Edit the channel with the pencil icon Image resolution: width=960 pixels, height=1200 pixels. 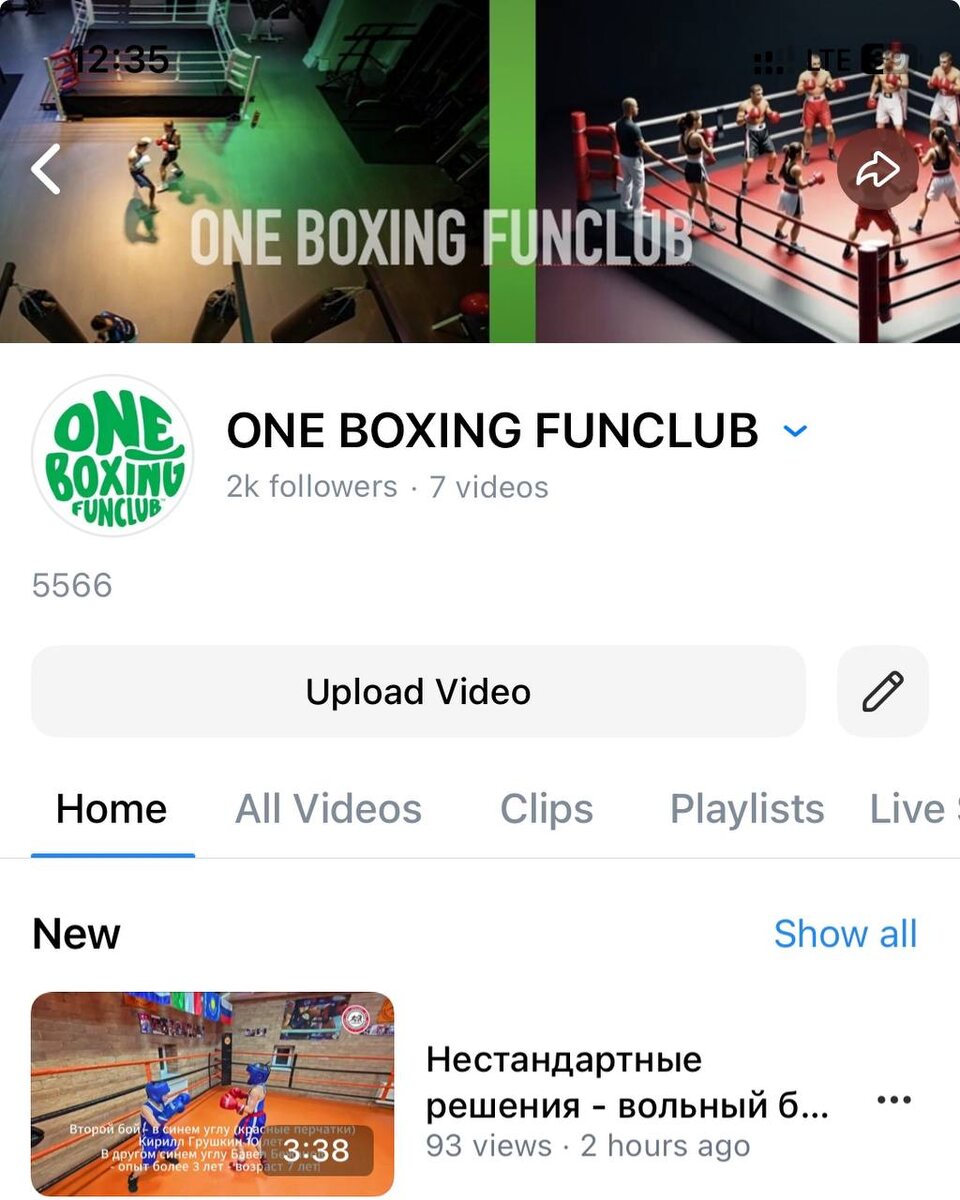coord(883,691)
